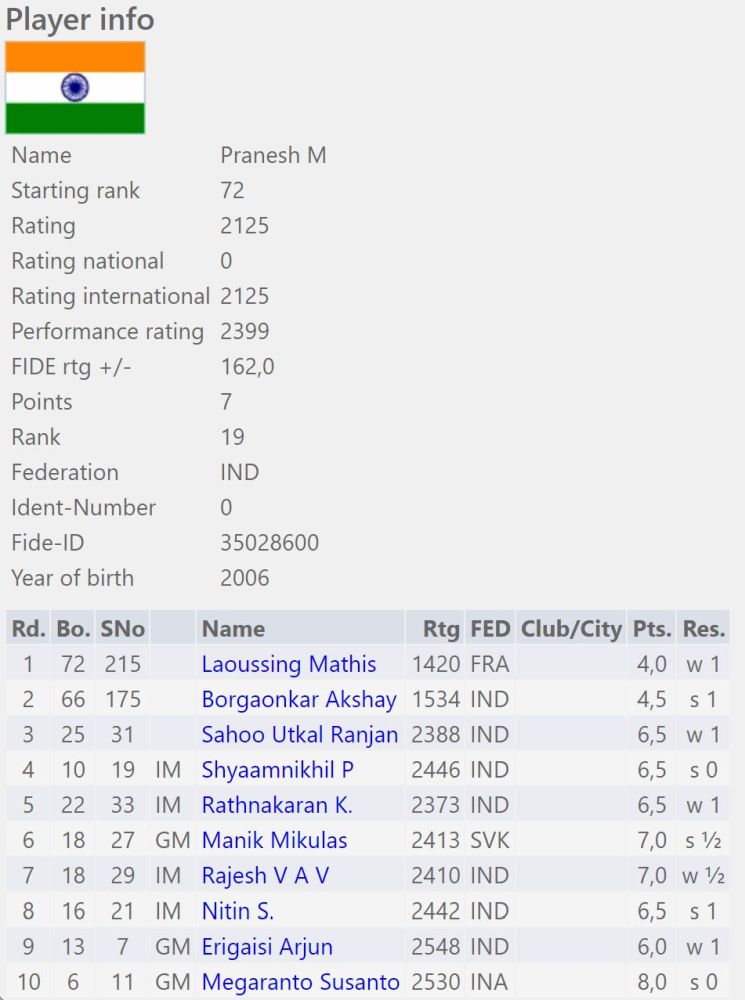Open Rajesh V A V link
Screen dimensions: 745x1000
pos(265,876)
